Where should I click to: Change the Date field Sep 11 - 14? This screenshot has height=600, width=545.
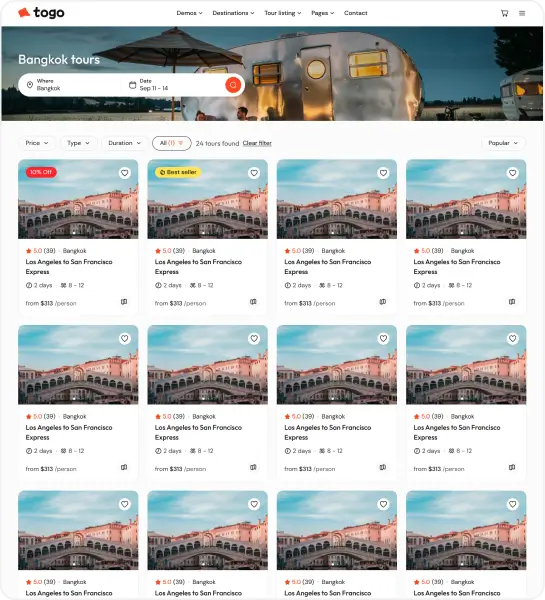click(x=174, y=85)
